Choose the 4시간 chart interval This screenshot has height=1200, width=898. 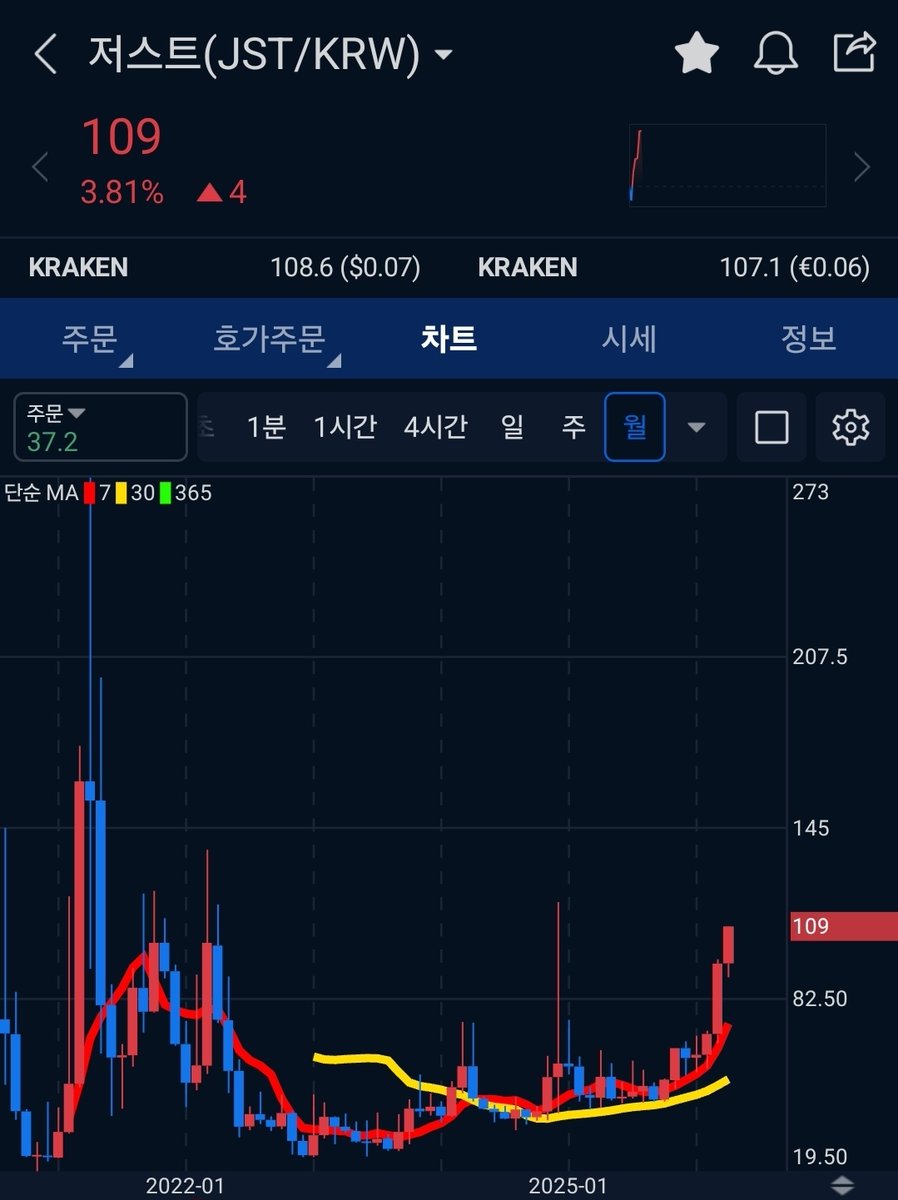(435, 428)
